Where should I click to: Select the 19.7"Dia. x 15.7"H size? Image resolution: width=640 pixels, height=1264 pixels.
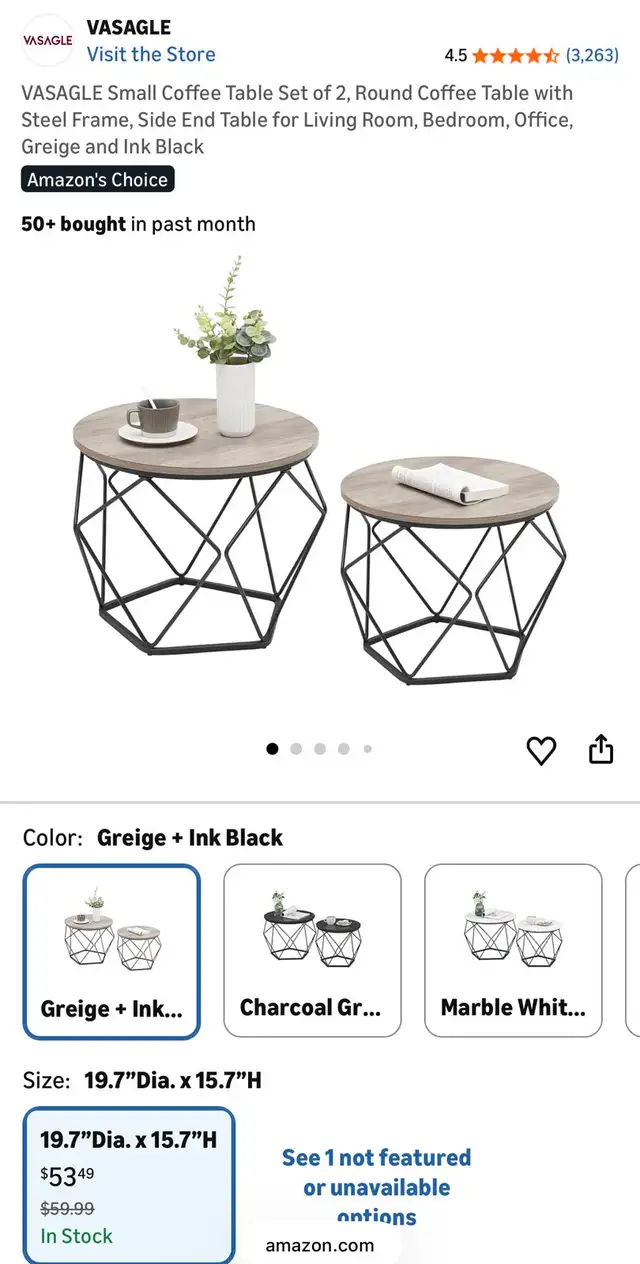[129, 1185]
